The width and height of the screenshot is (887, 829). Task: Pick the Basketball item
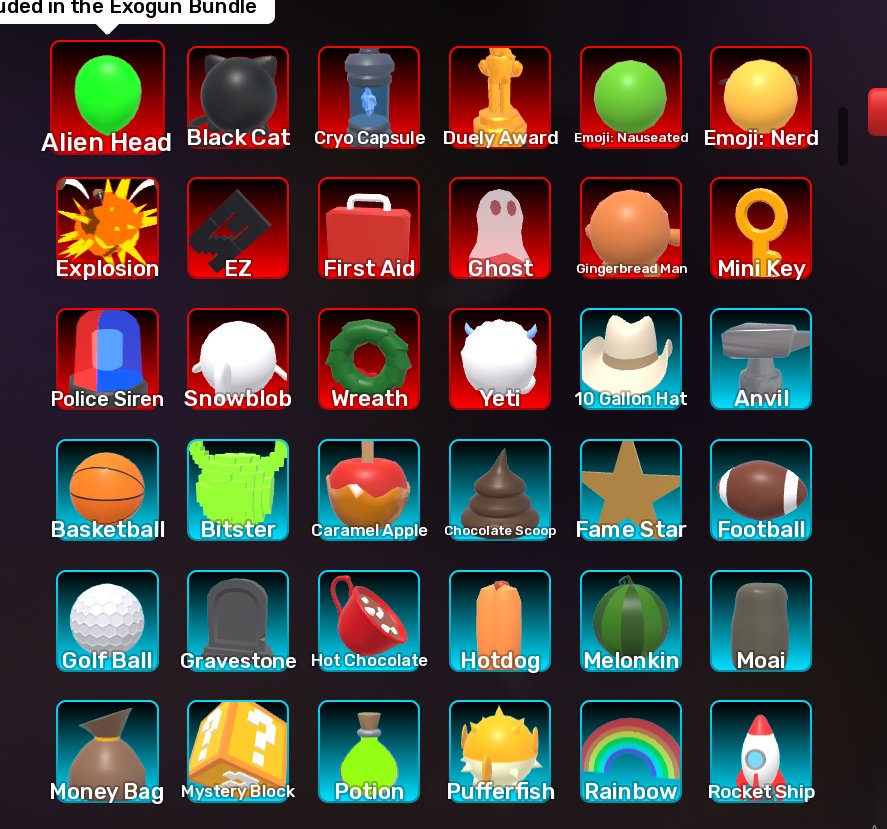point(107,490)
